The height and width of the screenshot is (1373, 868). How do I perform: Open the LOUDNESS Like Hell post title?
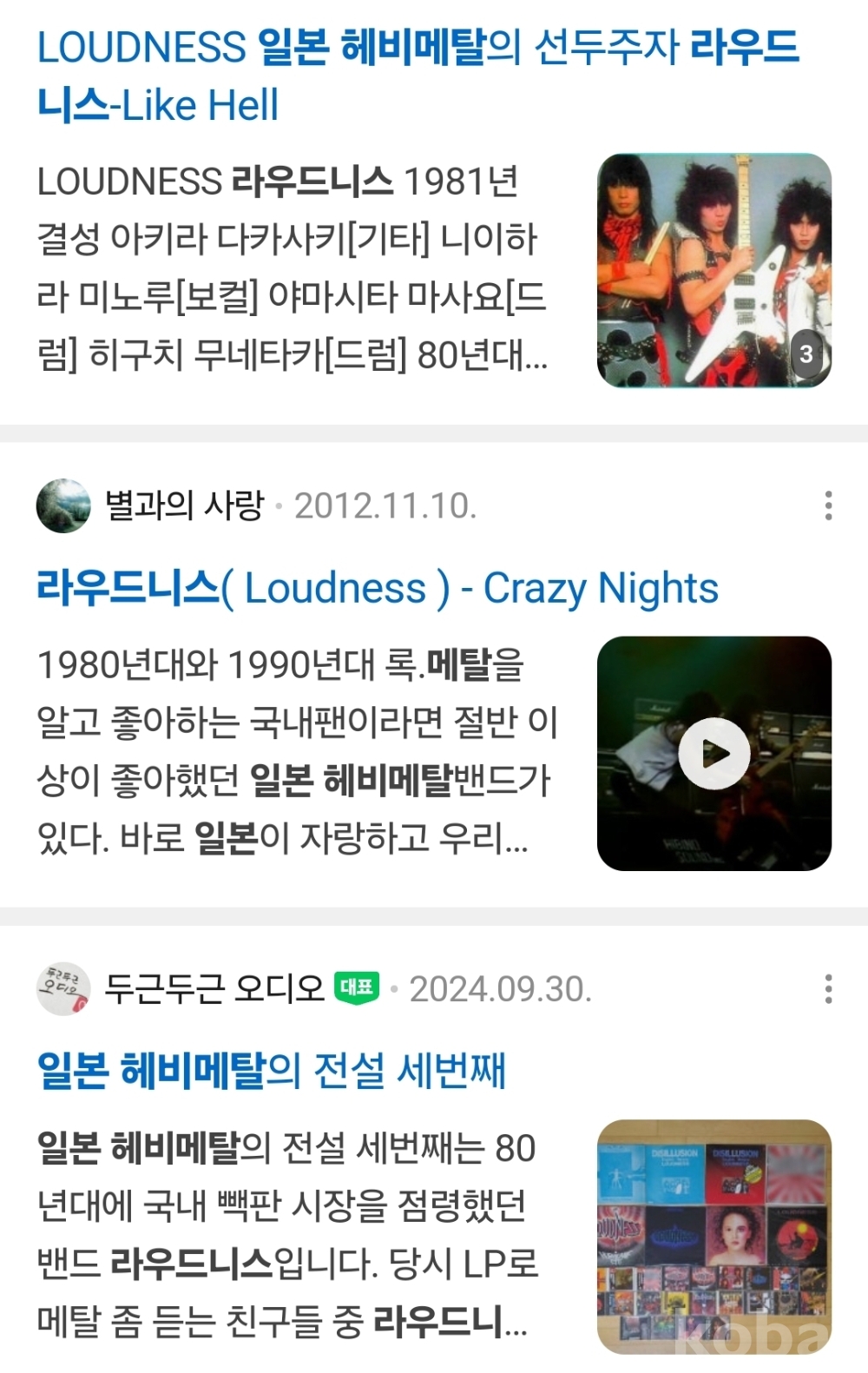(417, 76)
